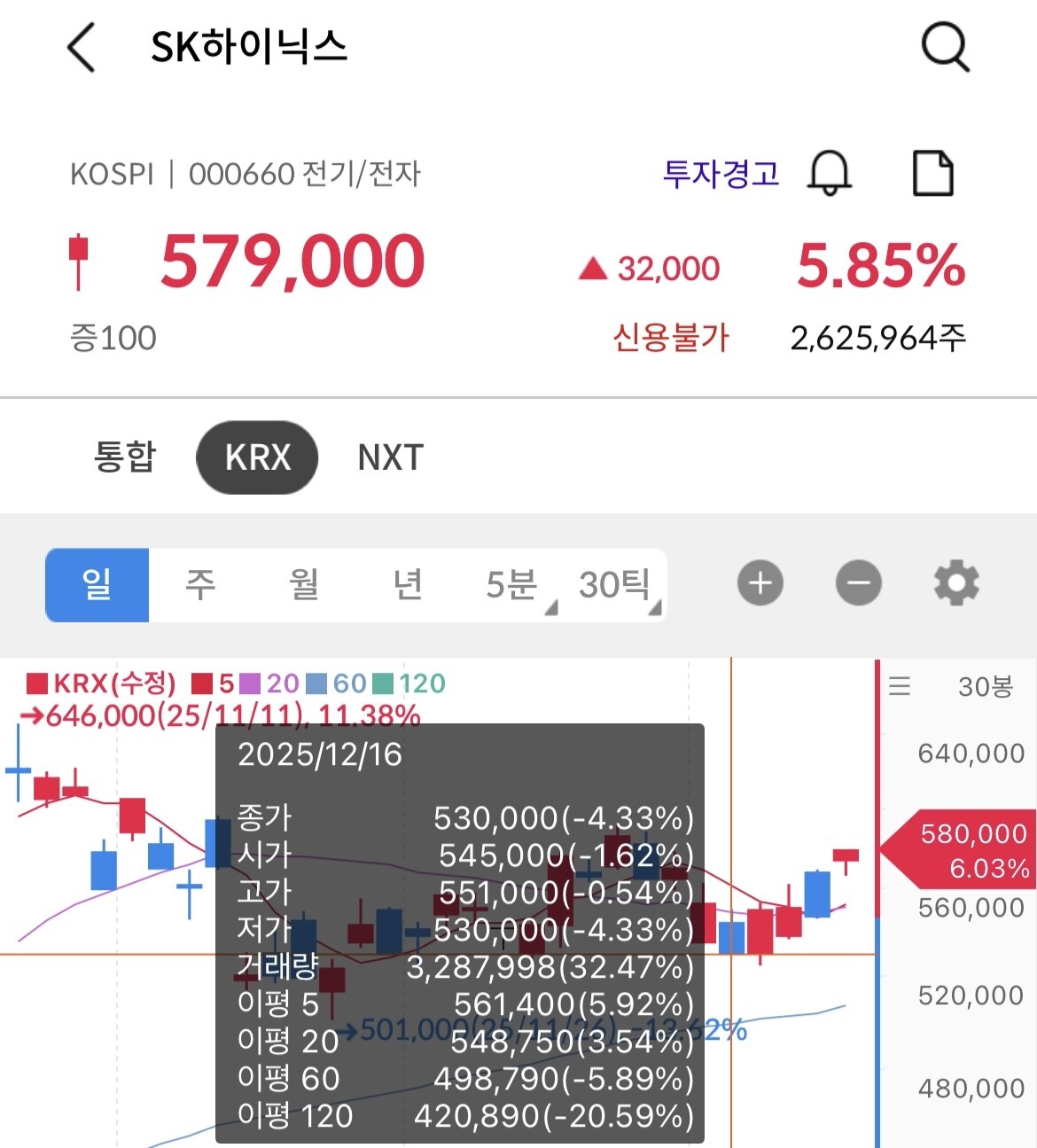The image size is (1037, 1148).
Task: Go back using the top arrow
Action: (x=81, y=47)
